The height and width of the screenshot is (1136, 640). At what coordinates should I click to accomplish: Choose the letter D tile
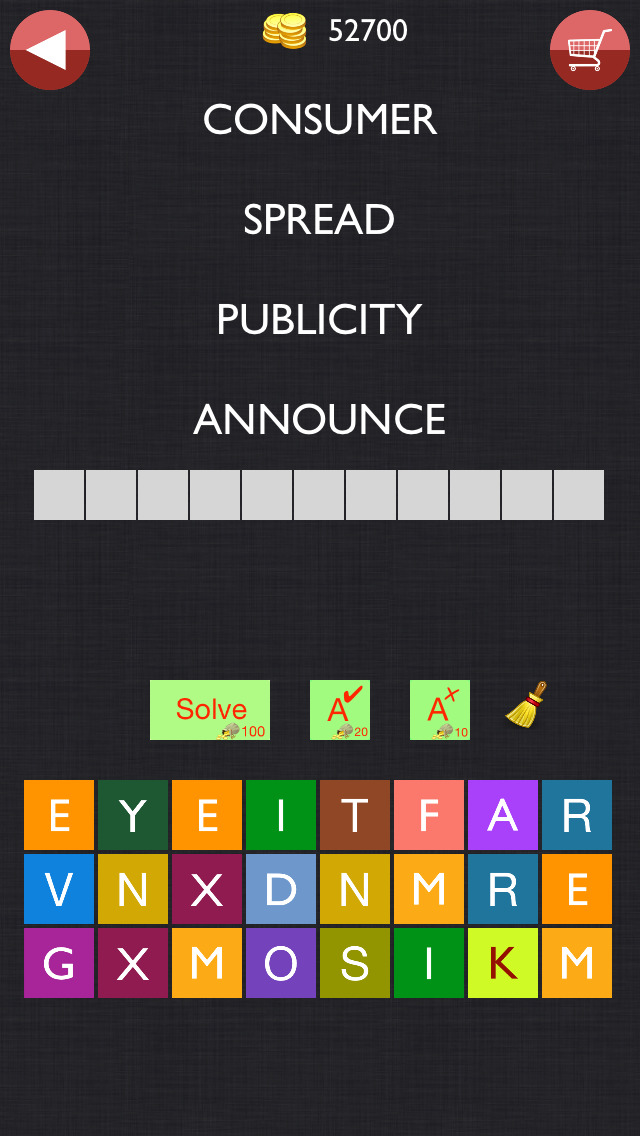281,889
